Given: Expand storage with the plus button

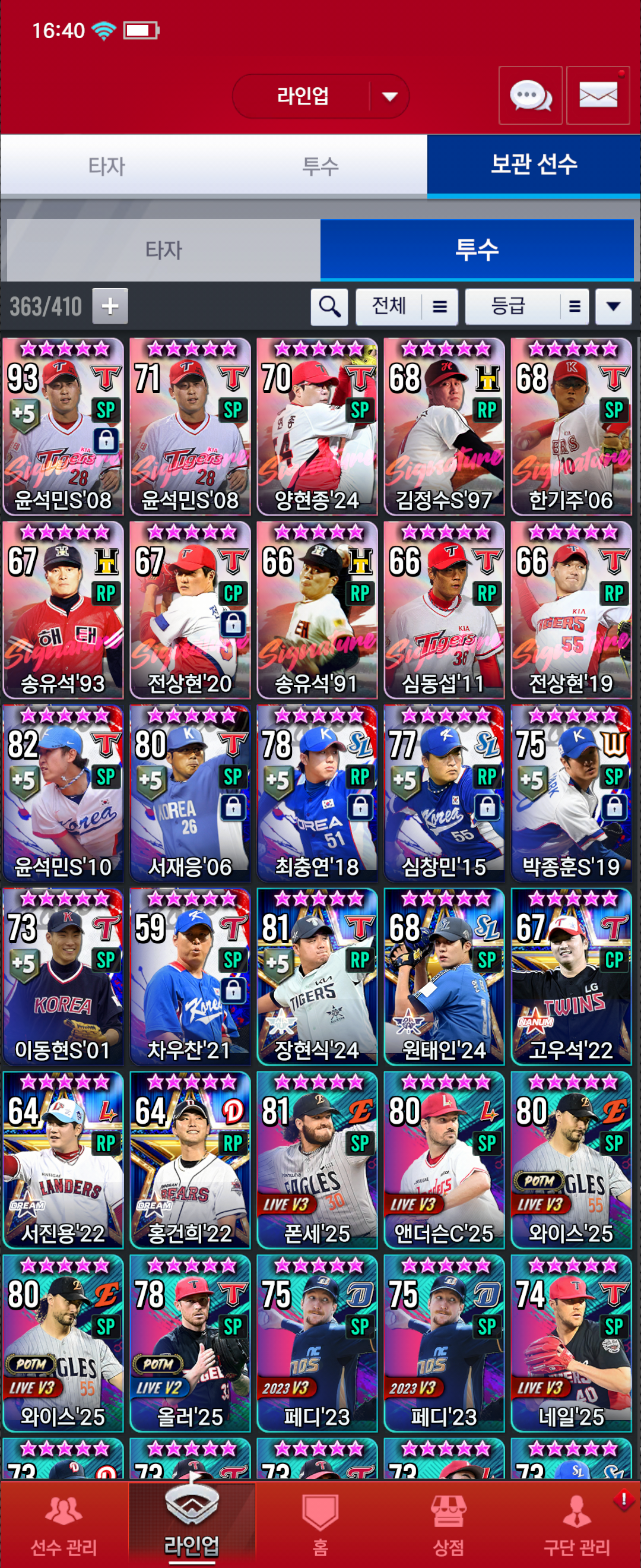Looking at the screenshot, I should tap(110, 306).
